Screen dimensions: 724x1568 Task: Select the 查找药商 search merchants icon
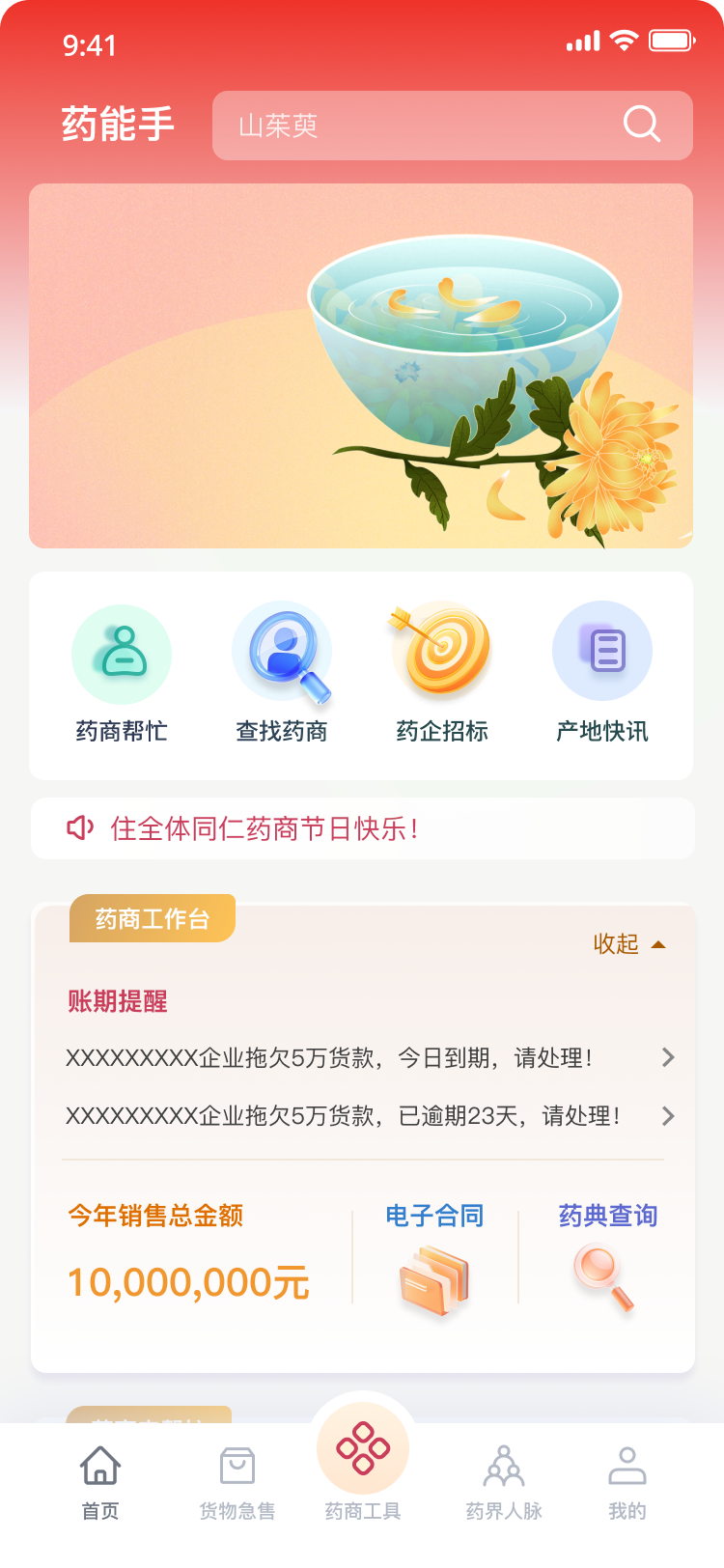282,651
